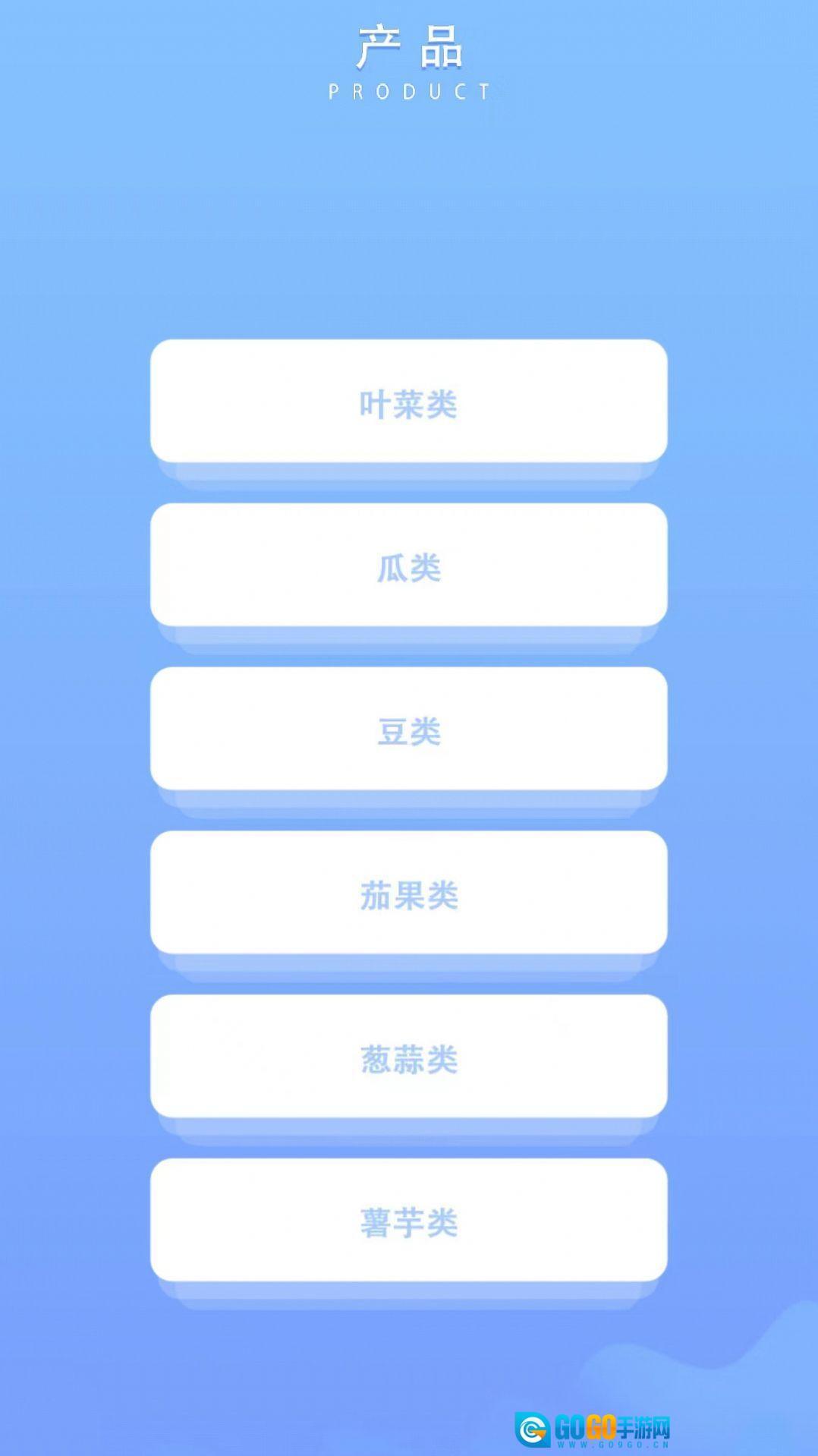Select the 薯芋类 button
The image size is (818, 1456).
(408, 1221)
